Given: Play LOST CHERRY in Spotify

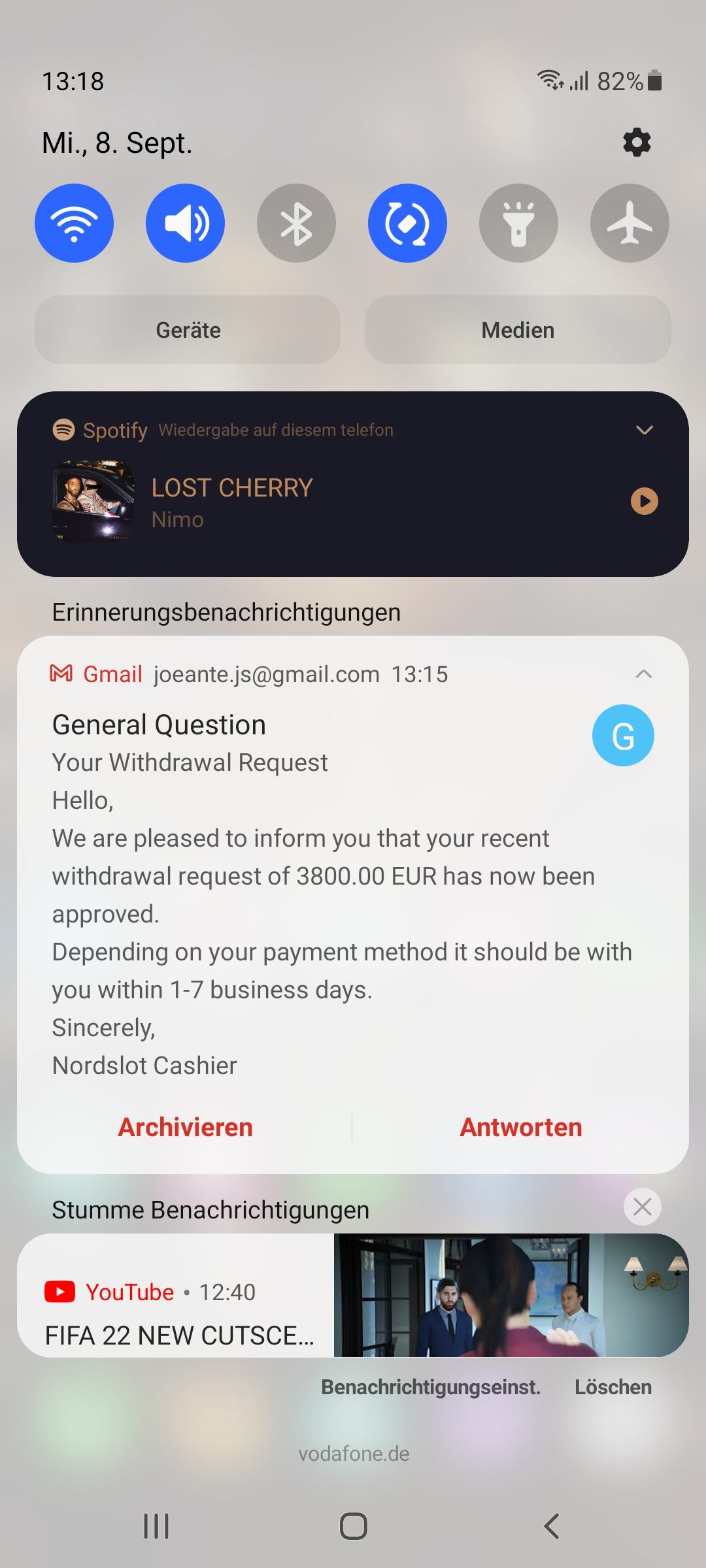Looking at the screenshot, I should click(x=645, y=501).
